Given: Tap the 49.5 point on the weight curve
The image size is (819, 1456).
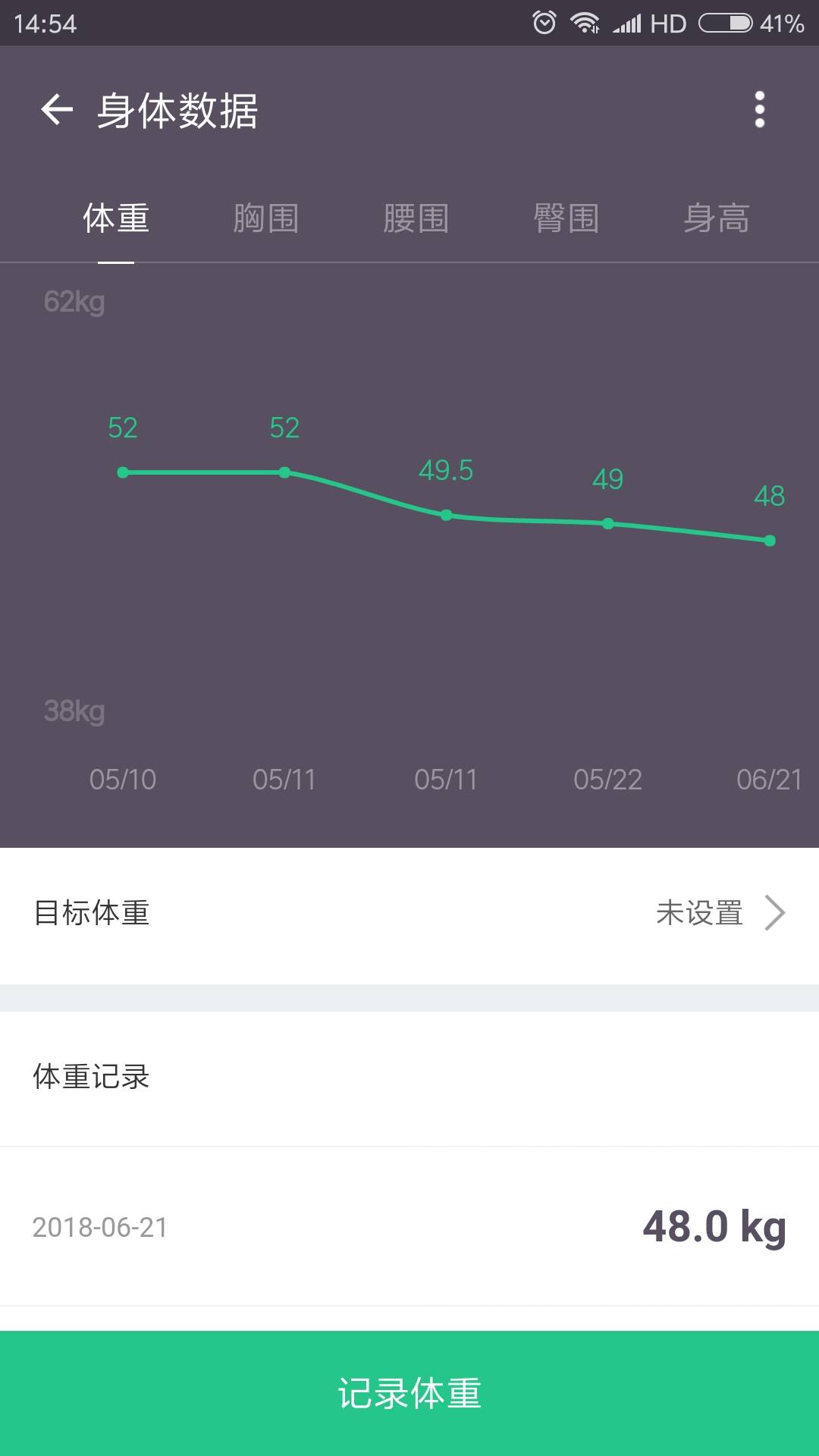Looking at the screenshot, I should 446,515.
